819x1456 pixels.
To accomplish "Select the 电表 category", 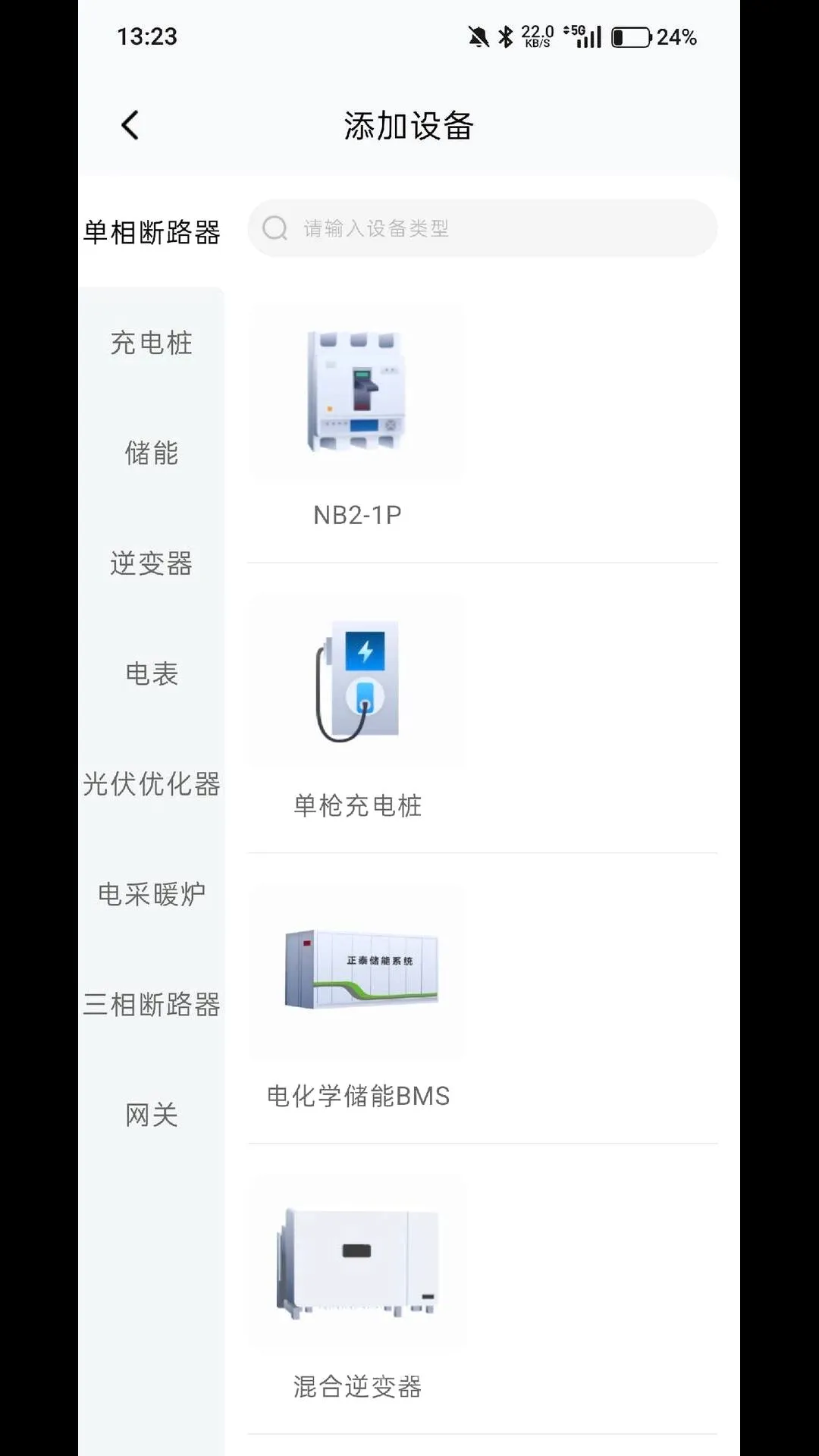I will 152,673.
